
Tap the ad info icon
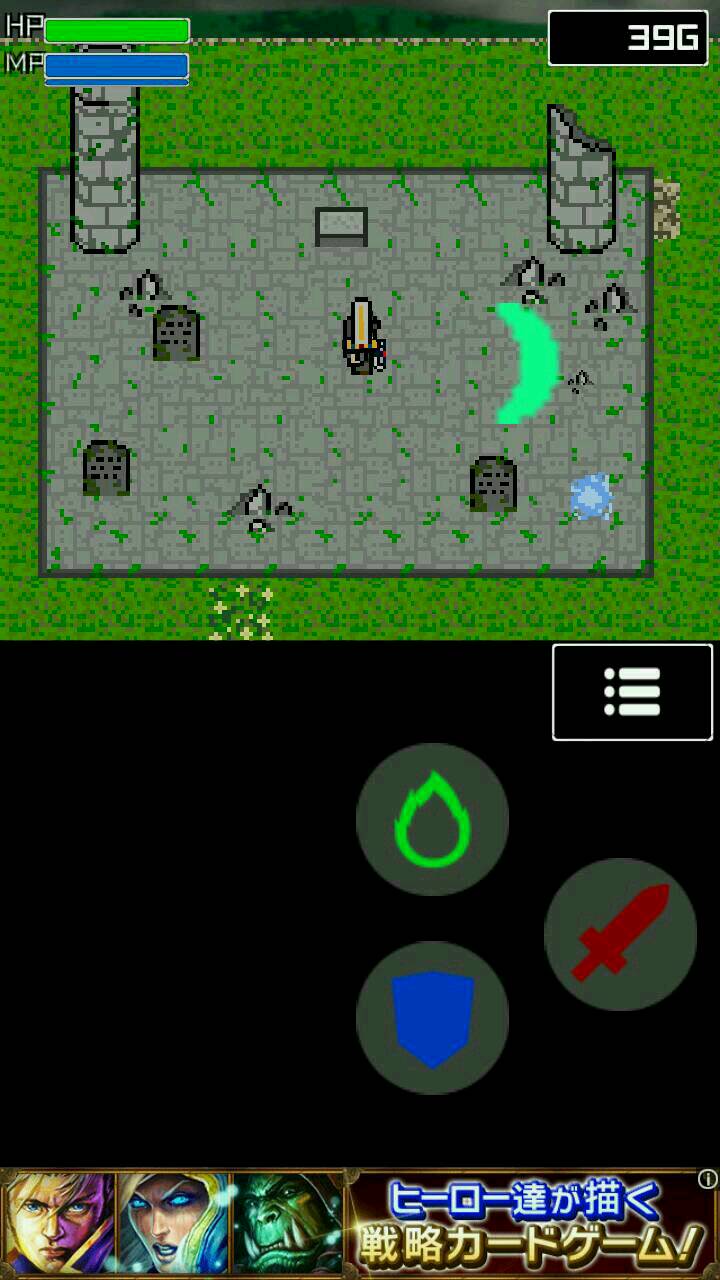pos(708,1180)
